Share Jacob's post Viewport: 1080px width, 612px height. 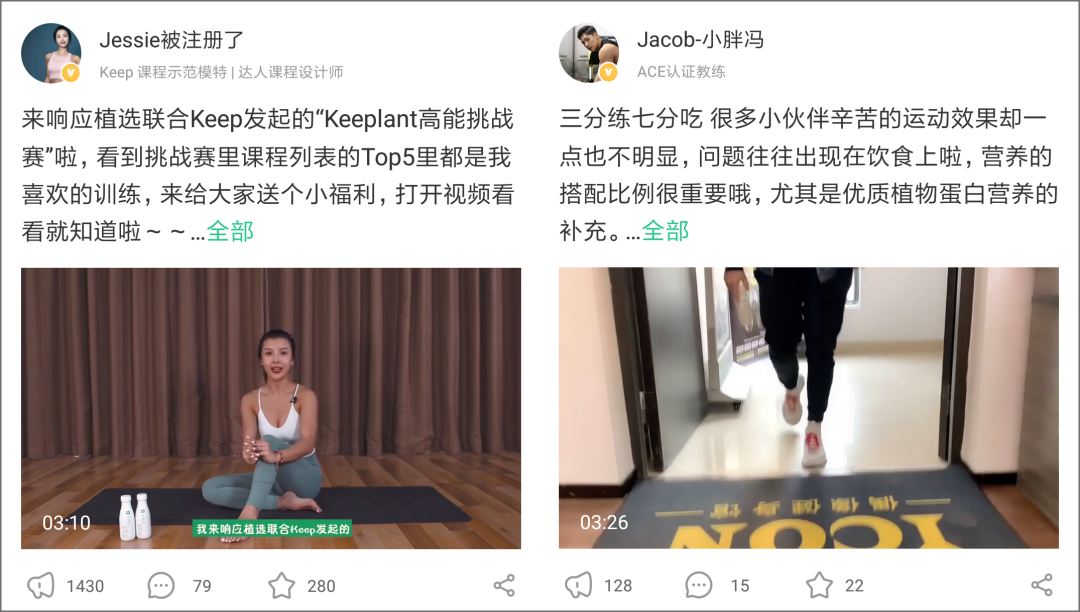(1042, 585)
